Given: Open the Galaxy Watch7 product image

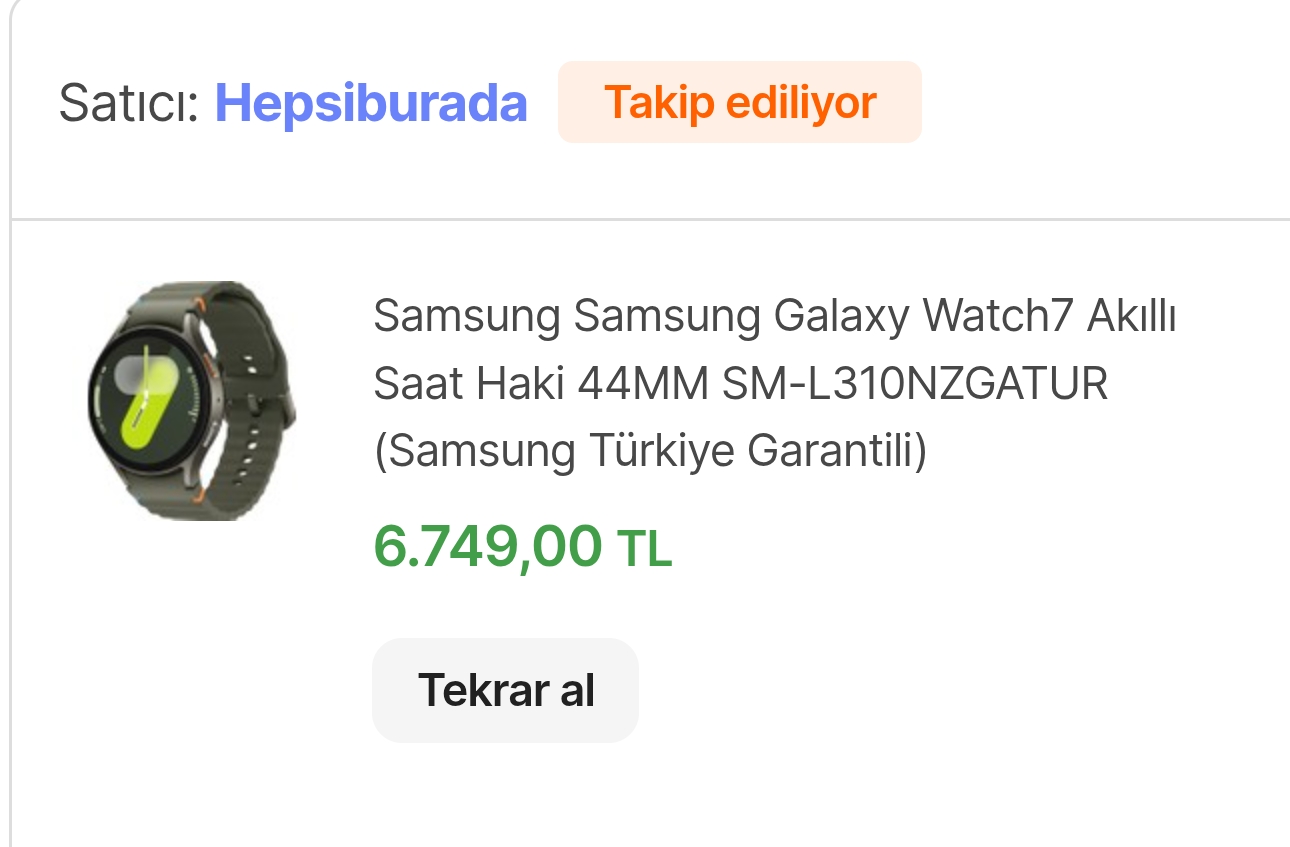Looking at the screenshot, I should pos(191,400).
